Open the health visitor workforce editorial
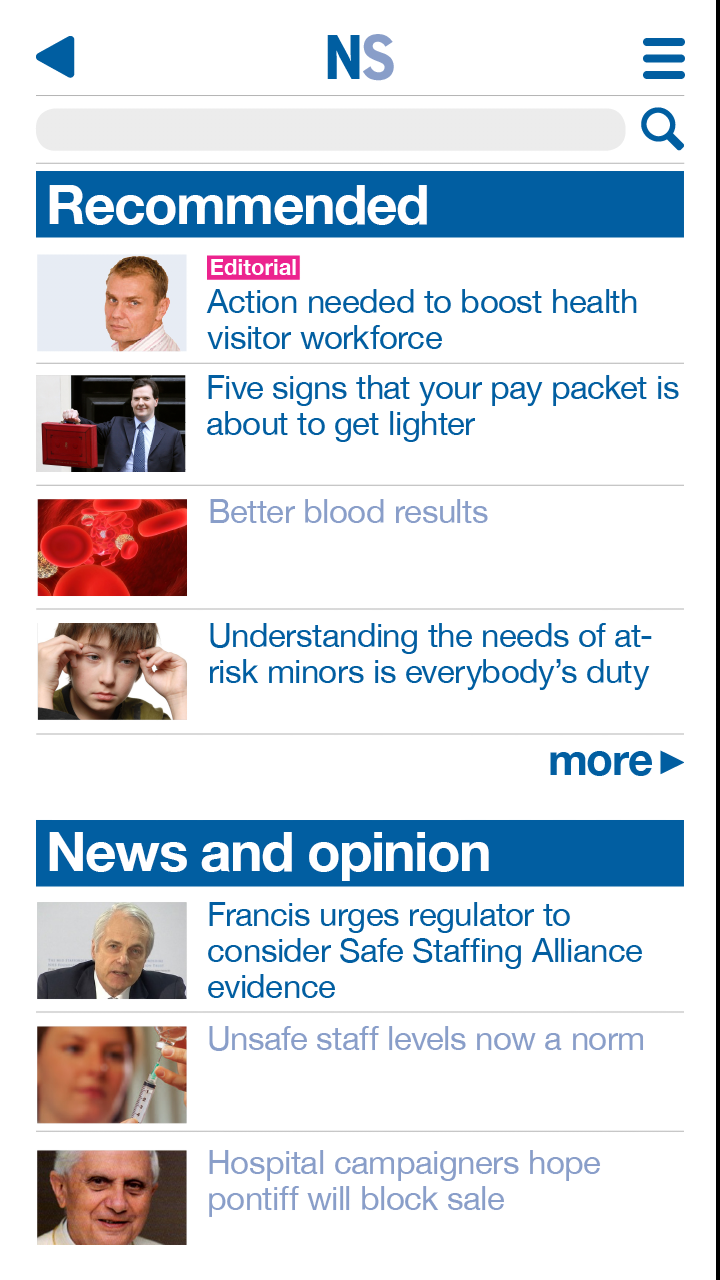Image resolution: width=720 pixels, height=1280 pixels. coord(422,320)
